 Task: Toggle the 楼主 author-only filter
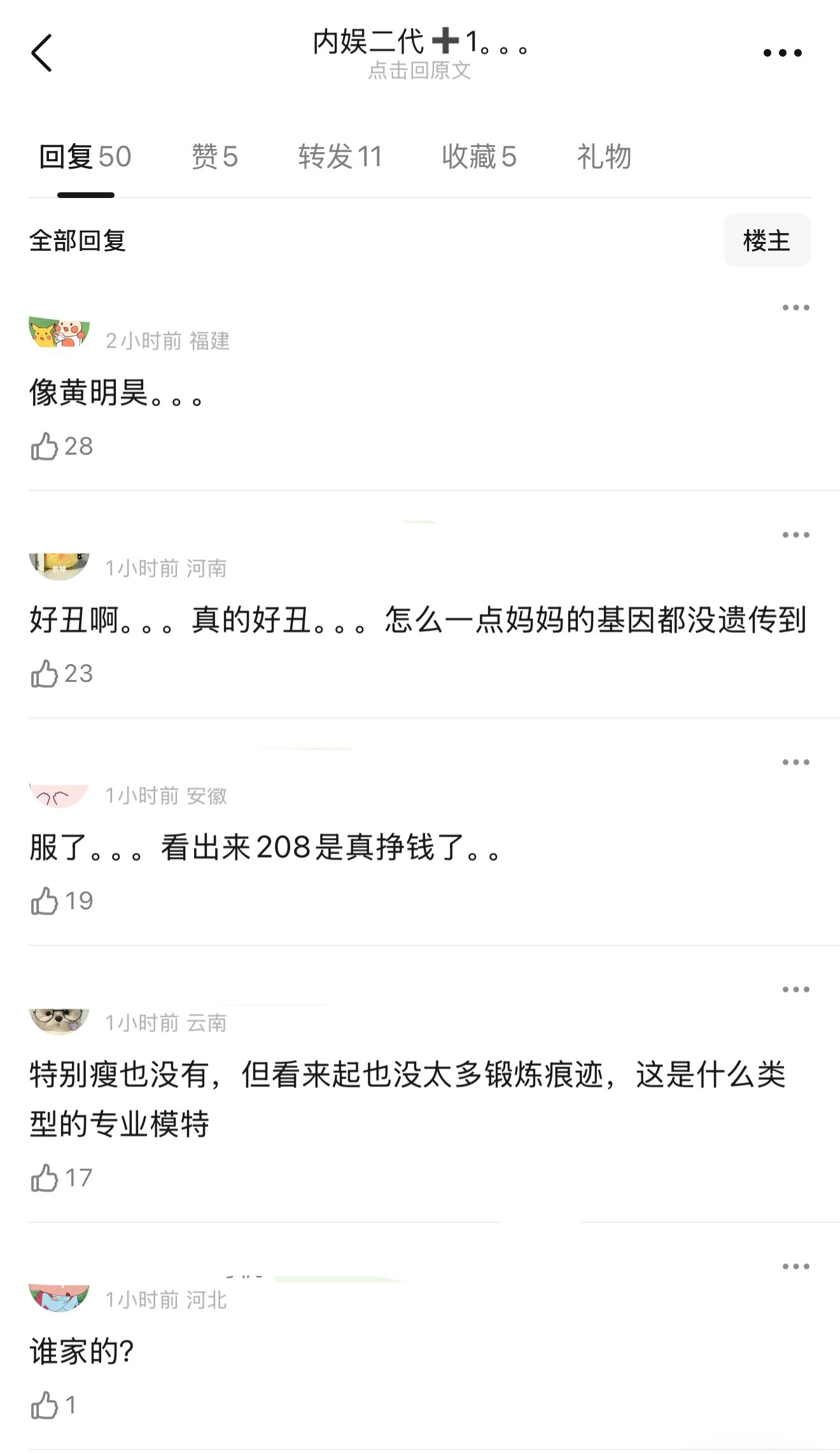click(x=767, y=240)
